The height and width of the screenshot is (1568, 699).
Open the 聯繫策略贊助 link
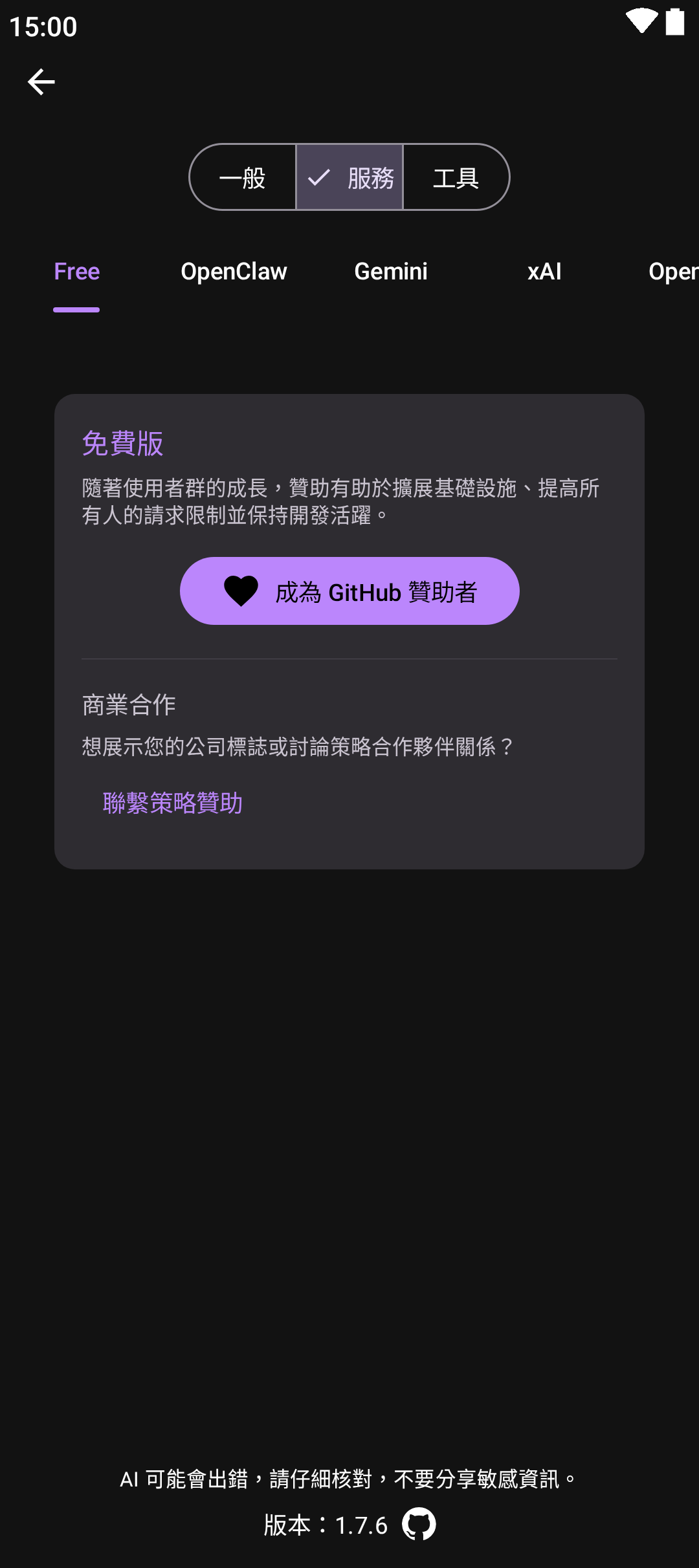click(173, 803)
